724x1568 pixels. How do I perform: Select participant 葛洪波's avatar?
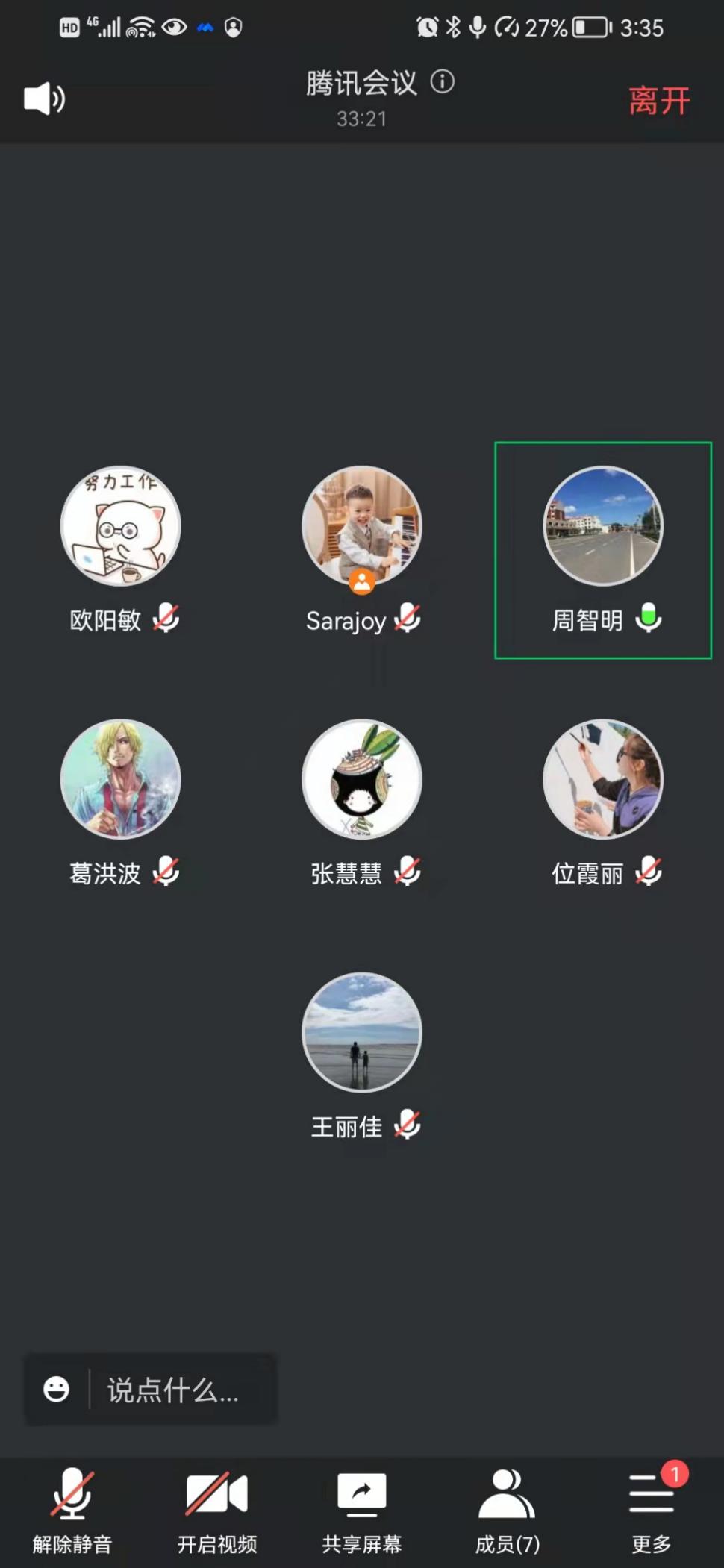coord(120,779)
